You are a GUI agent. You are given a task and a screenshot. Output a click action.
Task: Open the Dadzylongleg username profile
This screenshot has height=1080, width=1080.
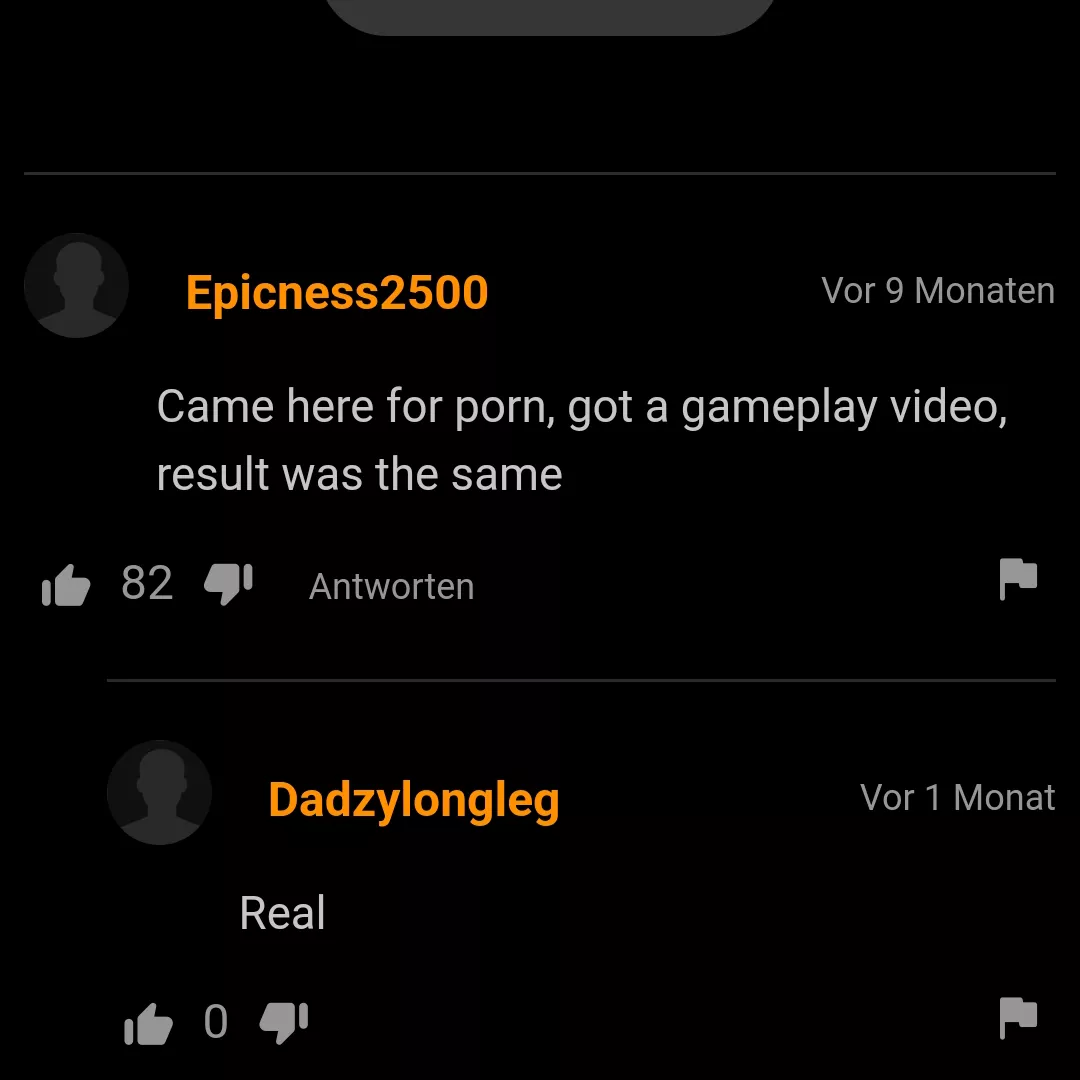[x=413, y=800]
